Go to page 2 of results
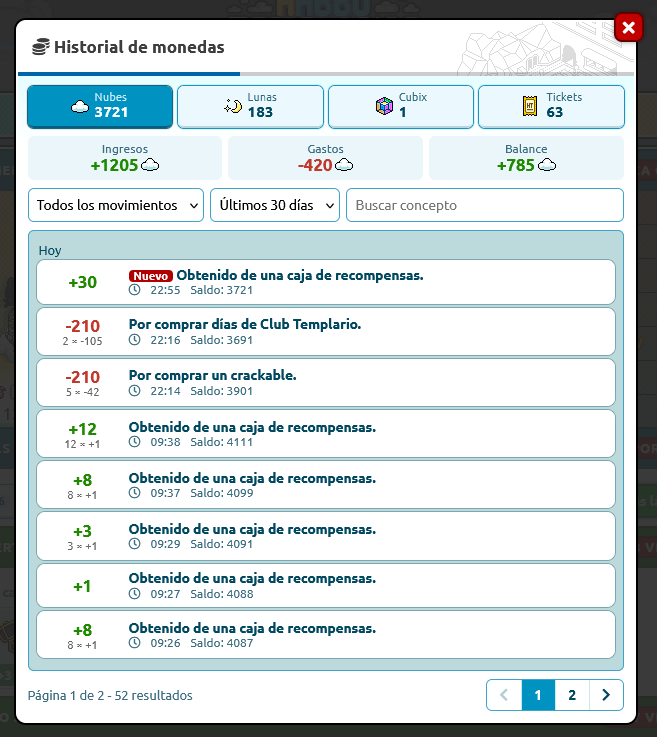Screen dimensions: 657x737 [x=572, y=695]
